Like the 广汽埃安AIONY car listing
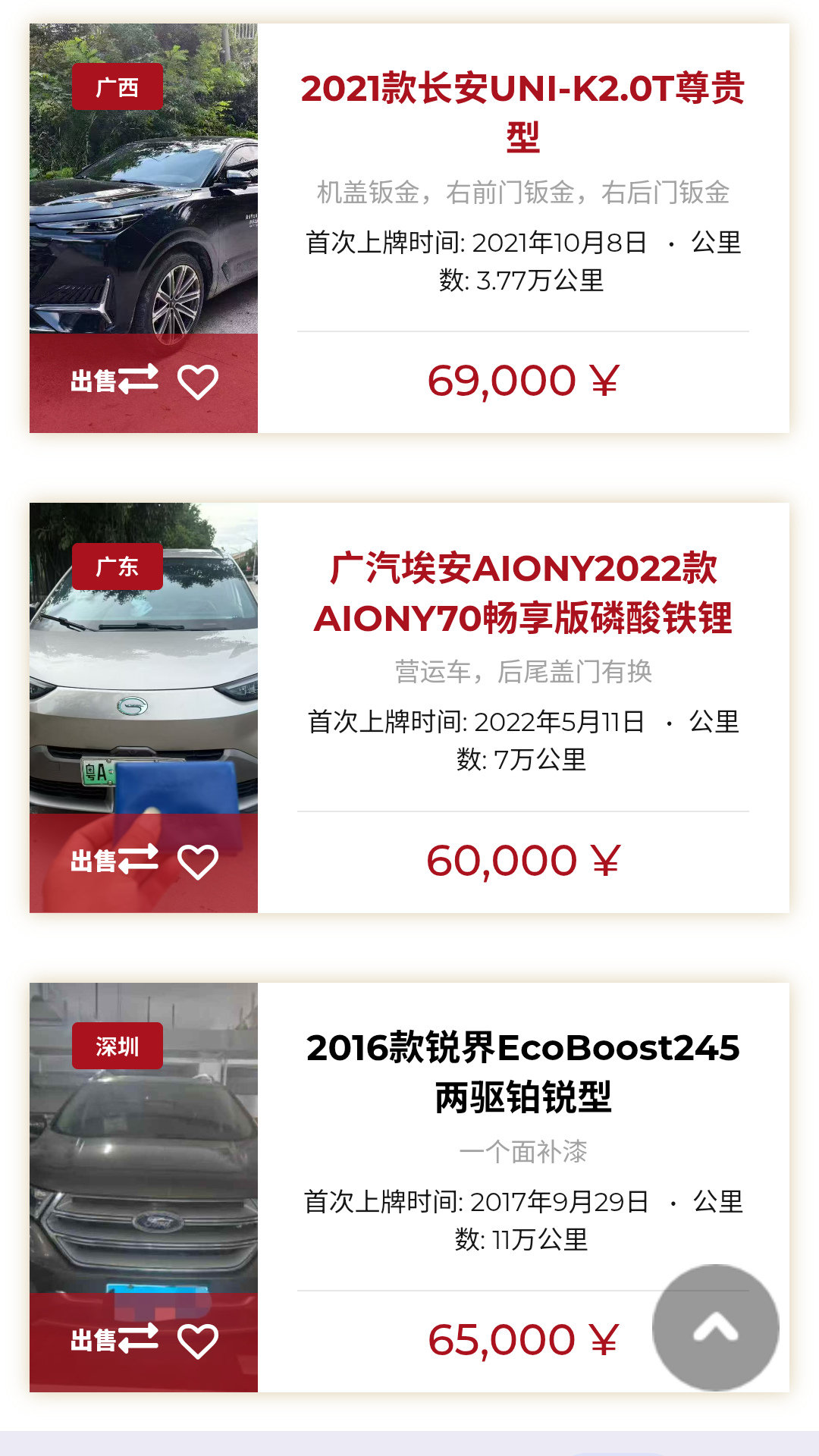The image size is (819, 1456). tap(198, 861)
